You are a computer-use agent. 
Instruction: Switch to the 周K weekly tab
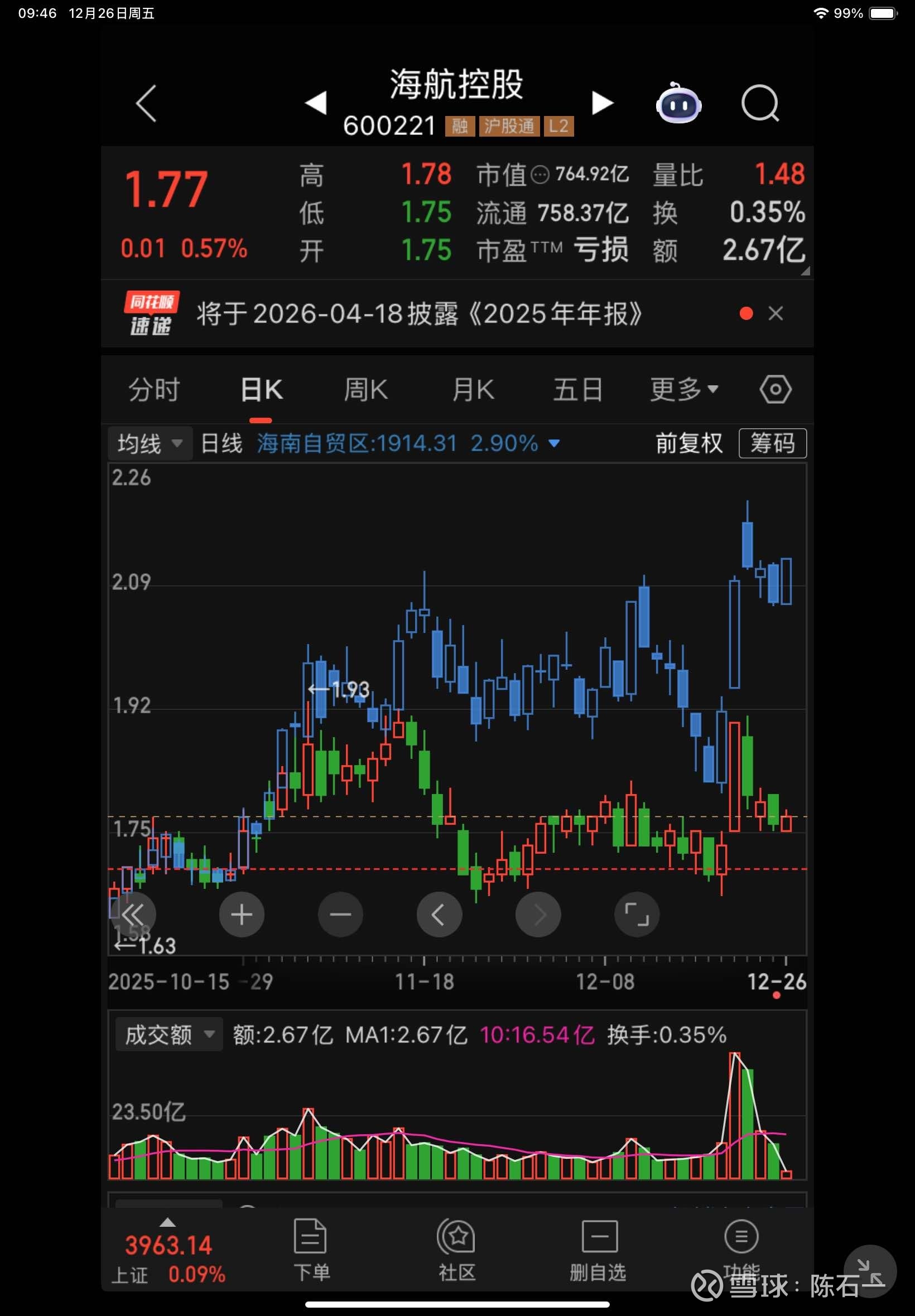367,389
